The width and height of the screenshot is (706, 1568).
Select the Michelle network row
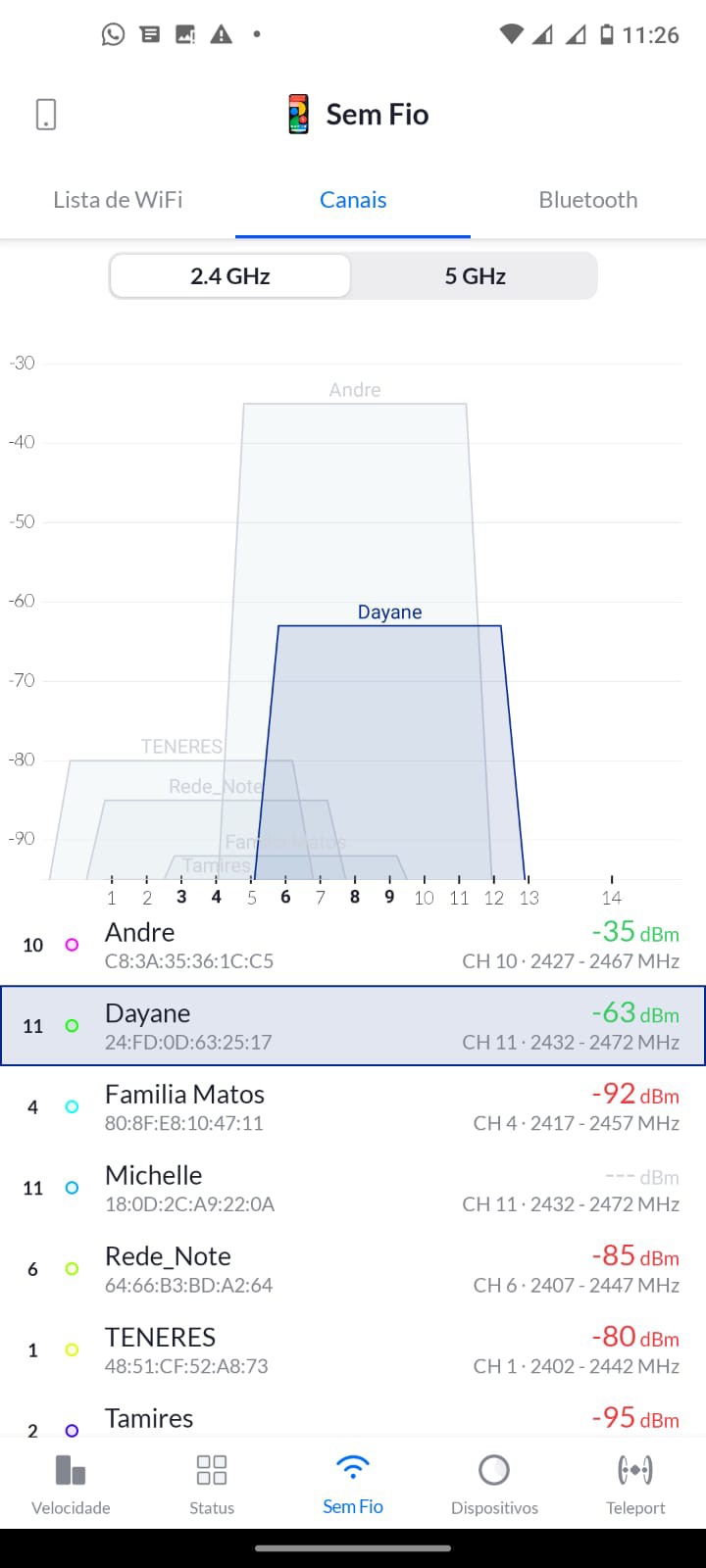353,1188
